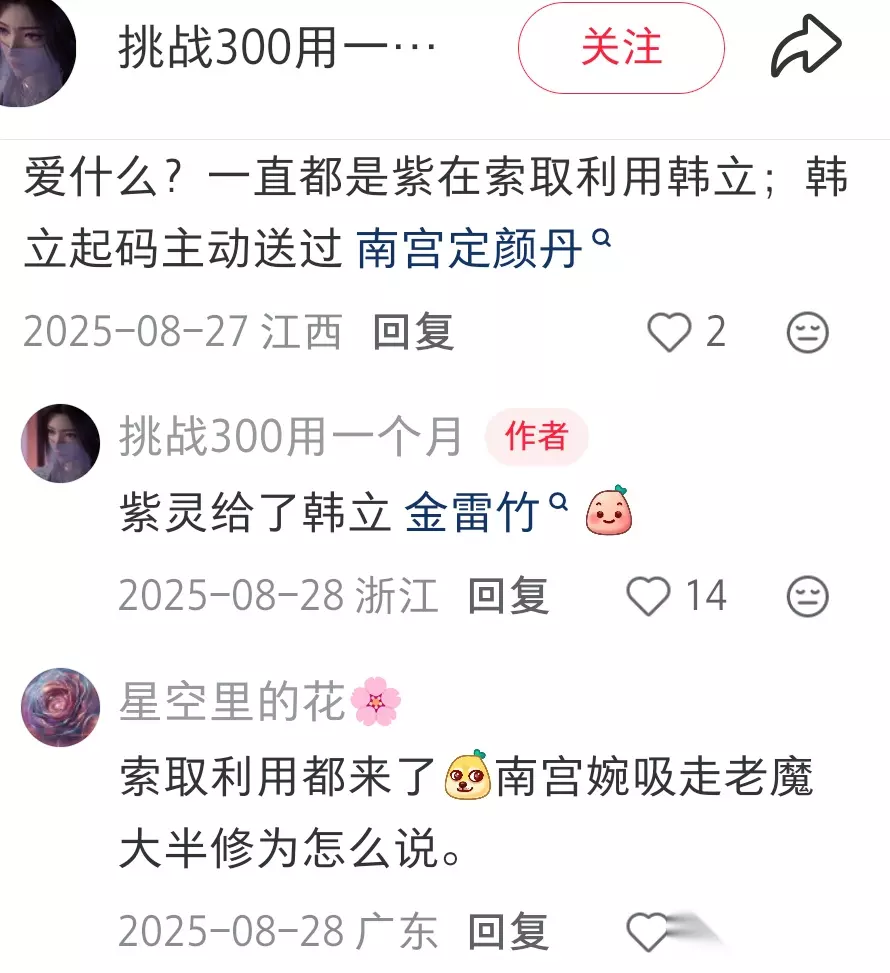Like the comment with 2 likes
Screen dimensions: 890x973
click(686, 332)
